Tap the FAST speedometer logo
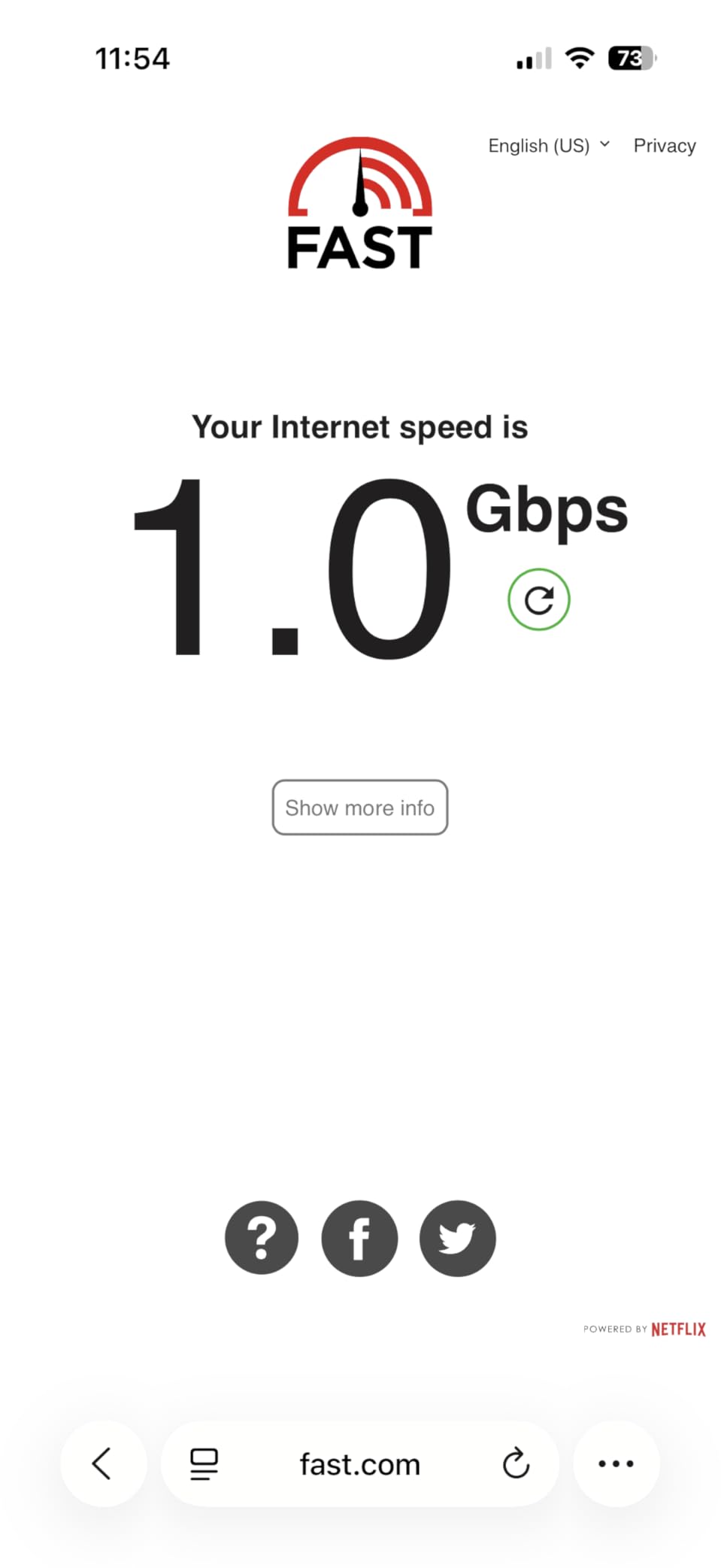The width and height of the screenshot is (721, 1568). 359,203
